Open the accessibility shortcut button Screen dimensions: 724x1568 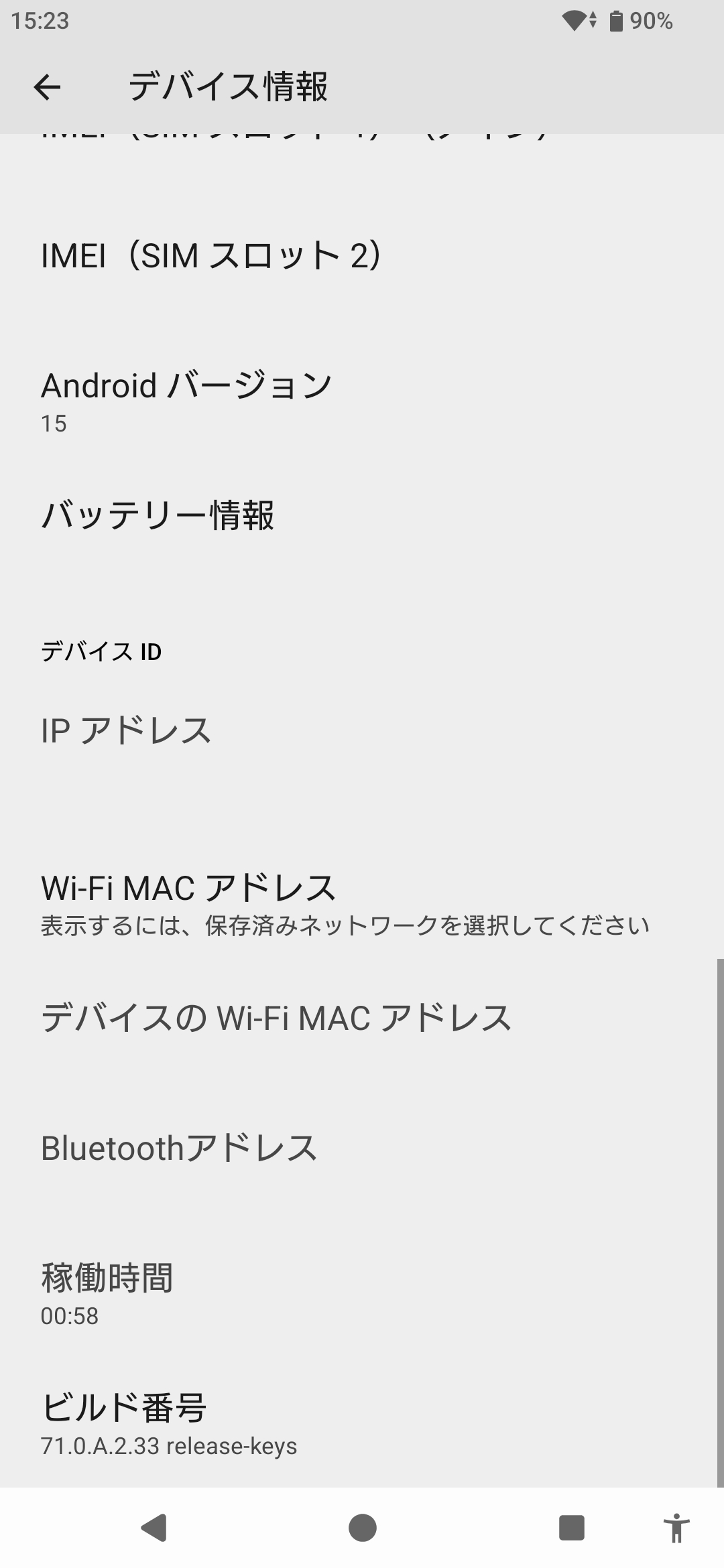676,1528
